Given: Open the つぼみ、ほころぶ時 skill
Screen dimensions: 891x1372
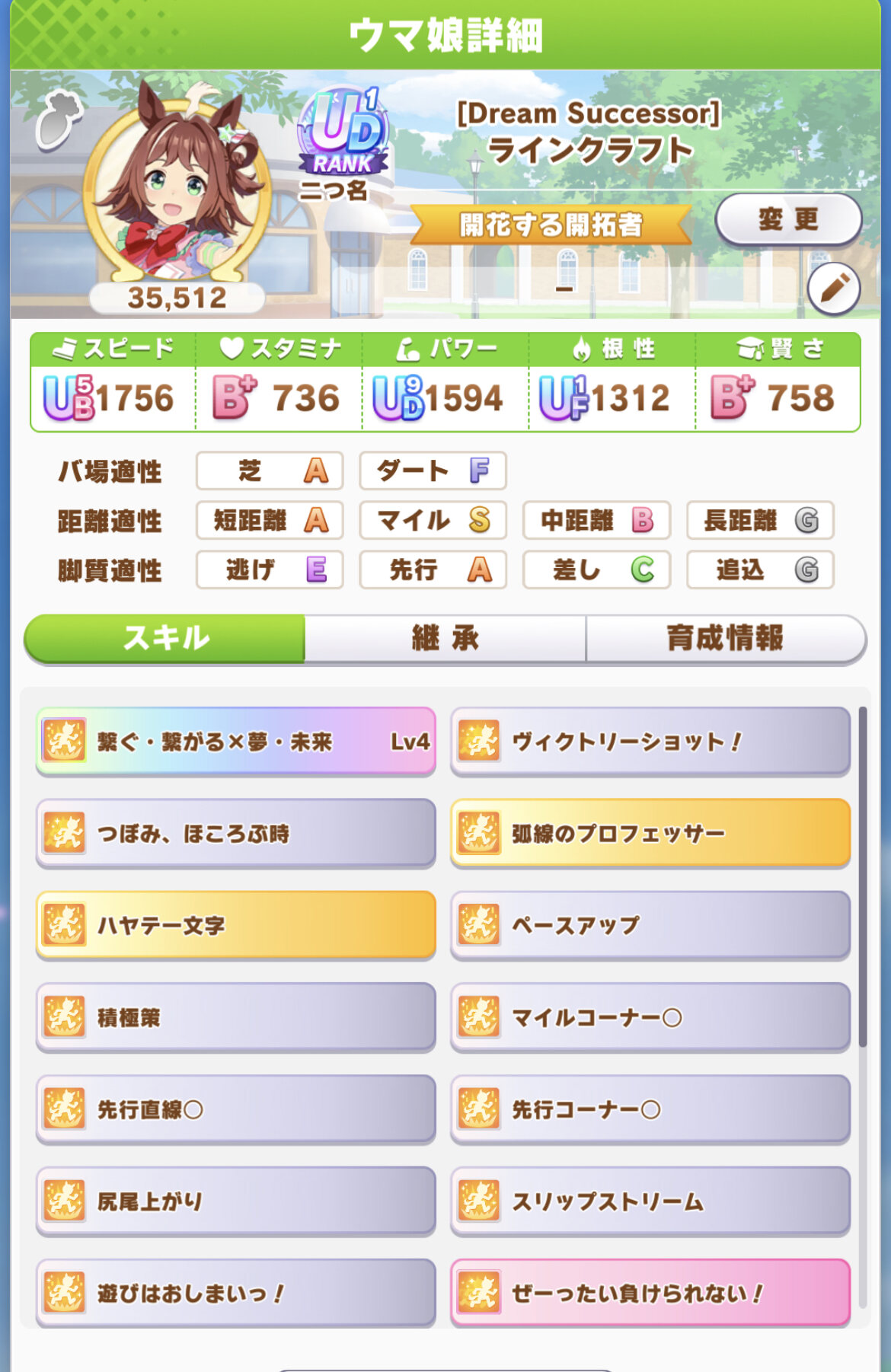Looking at the screenshot, I should 236,833.
